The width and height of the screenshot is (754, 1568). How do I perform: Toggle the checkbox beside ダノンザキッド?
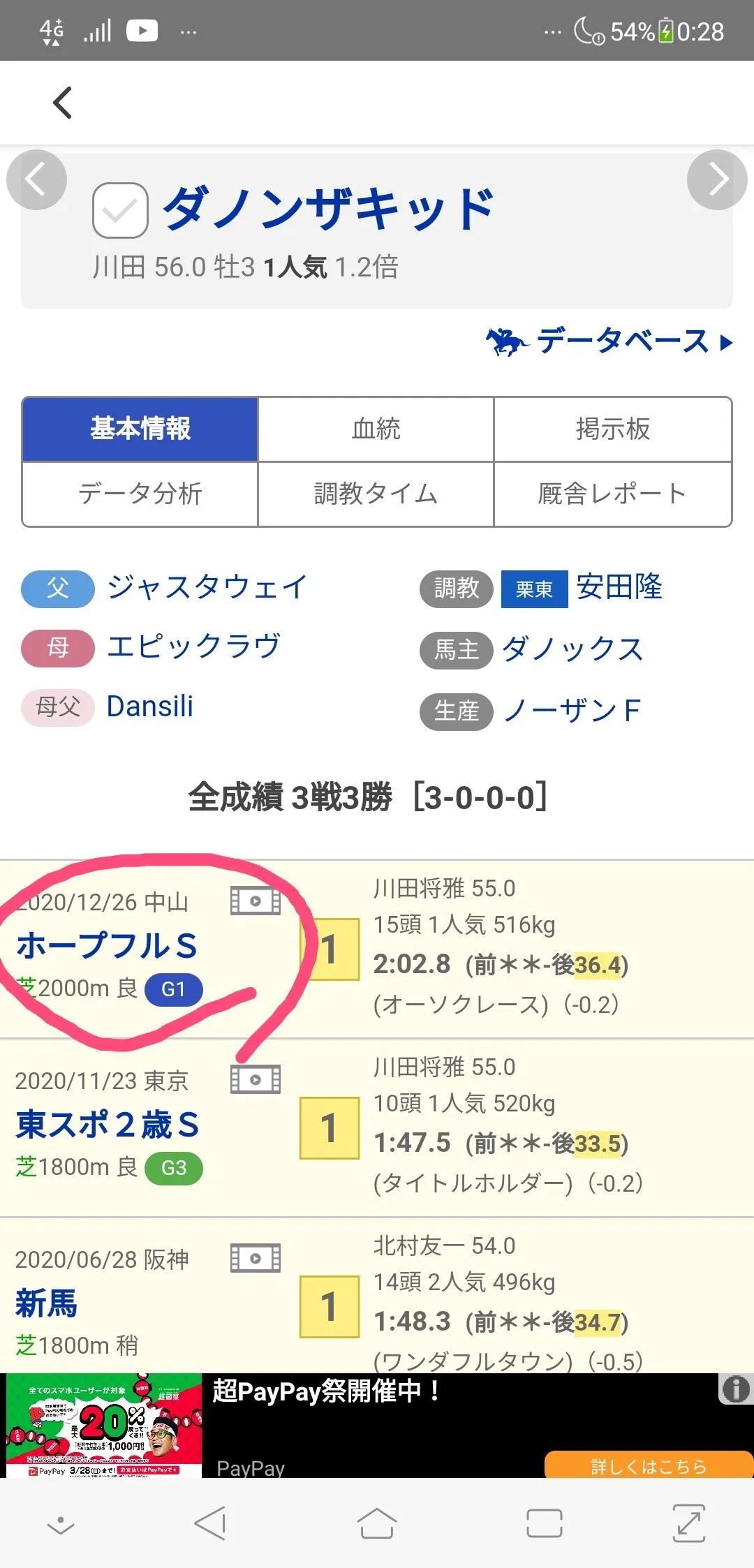coord(120,210)
